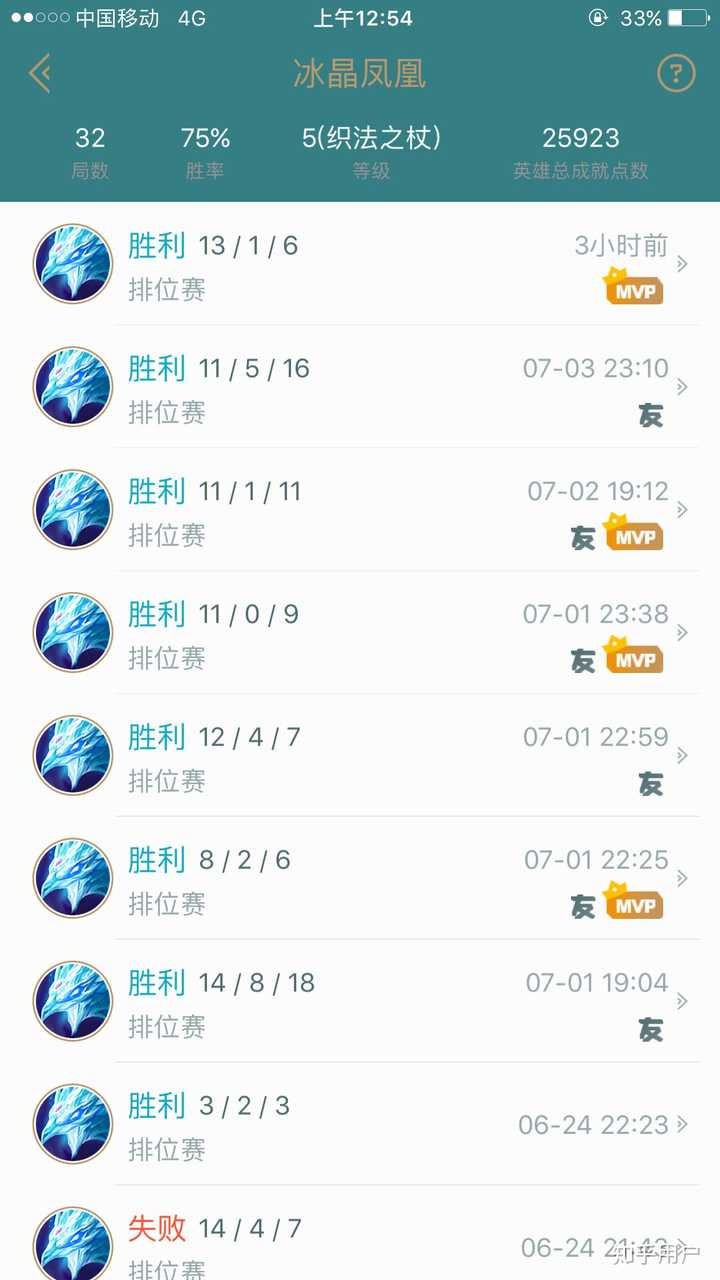This screenshot has height=1280, width=720.
Task: Open the 25923 英雄总成就点数 stat
Action: pyautogui.click(x=581, y=148)
